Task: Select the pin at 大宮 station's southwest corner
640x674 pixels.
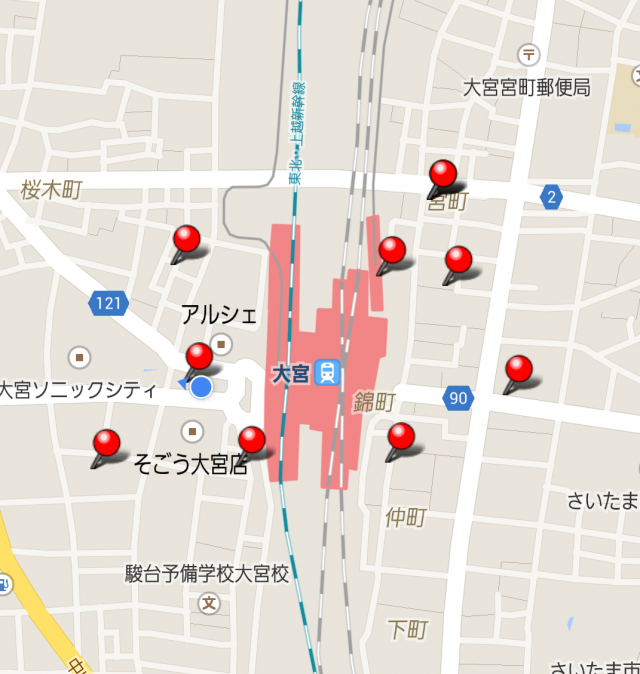Action: click(252, 440)
